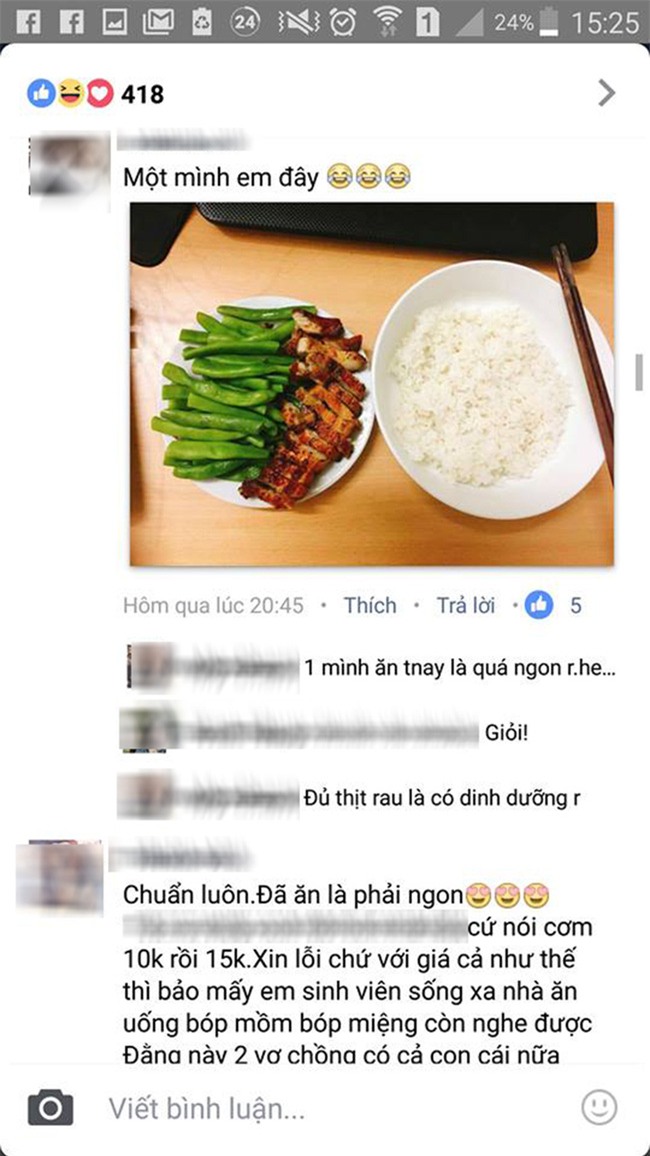View the 5 likes on the comment
This screenshot has width=650, height=1156.
(553, 605)
